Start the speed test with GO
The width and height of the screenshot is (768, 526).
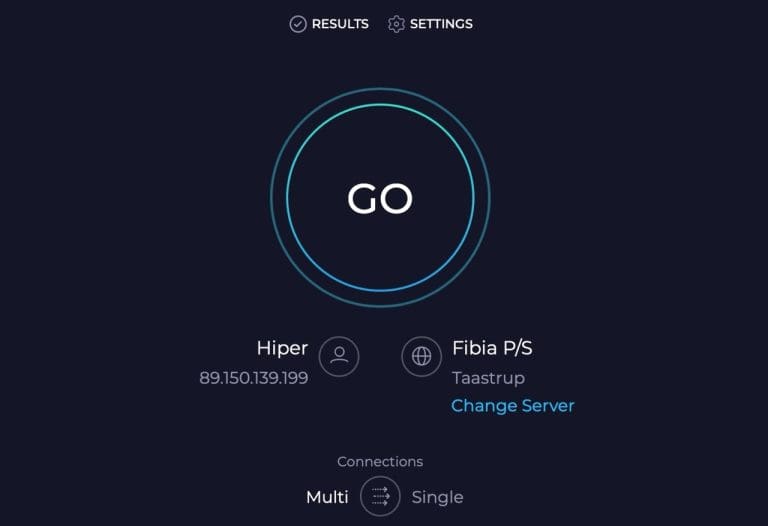point(380,198)
